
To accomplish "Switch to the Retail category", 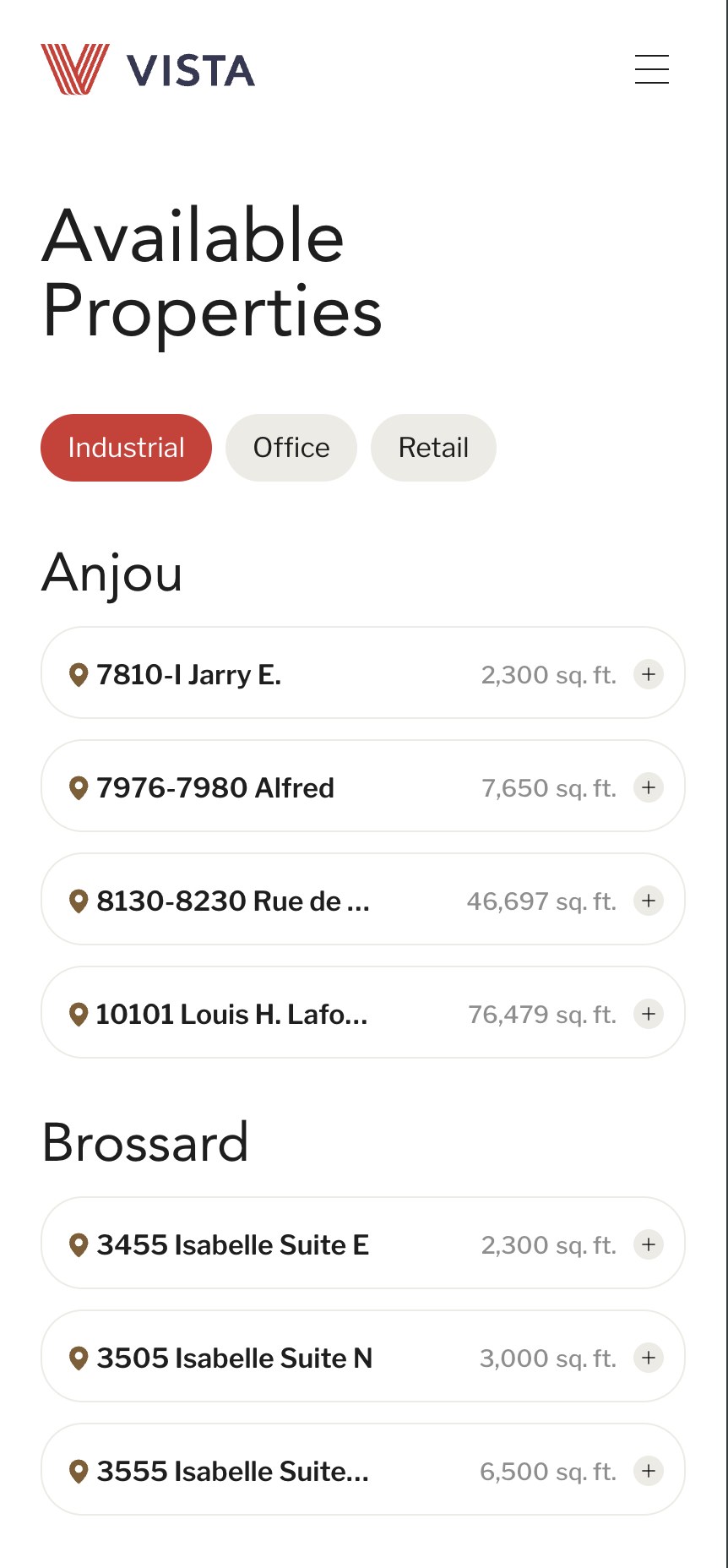I will click(x=433, y=448).
